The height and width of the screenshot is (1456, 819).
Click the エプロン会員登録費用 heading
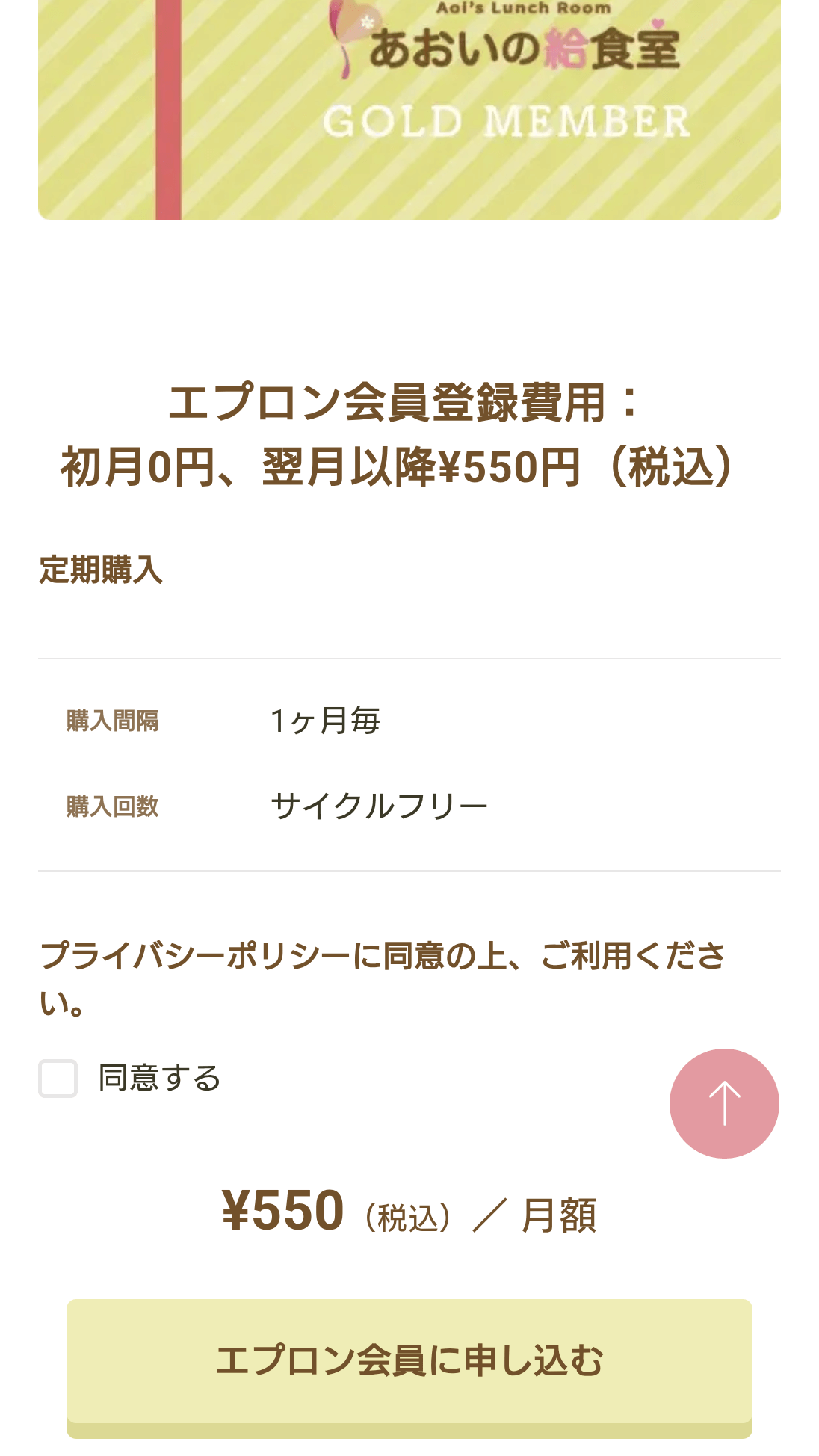pyautogui.click(x=409, y=434)
